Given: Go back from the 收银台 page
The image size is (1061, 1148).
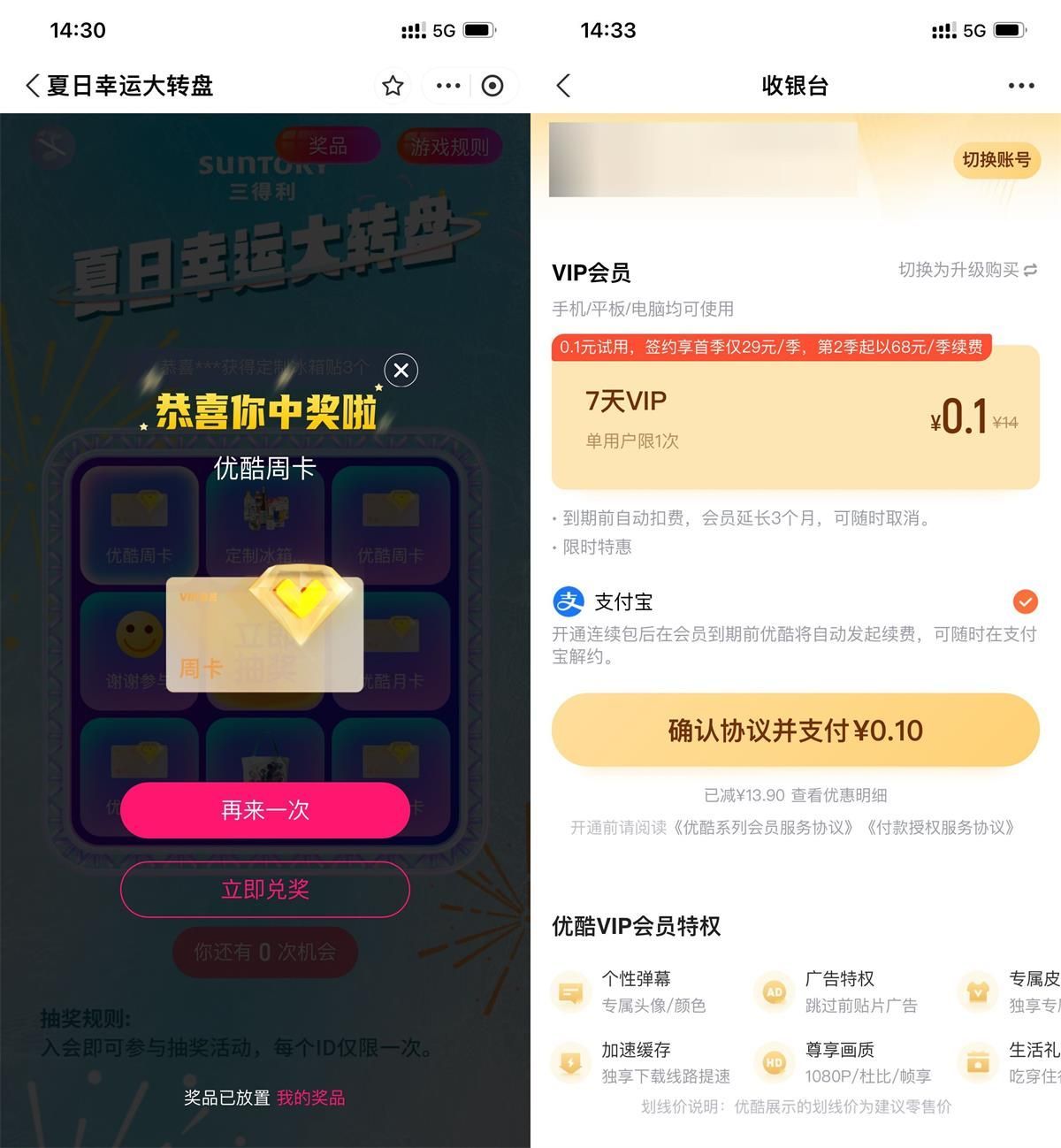Looking at the screenshot, I should pyautogui.click(x=563, y=86).
